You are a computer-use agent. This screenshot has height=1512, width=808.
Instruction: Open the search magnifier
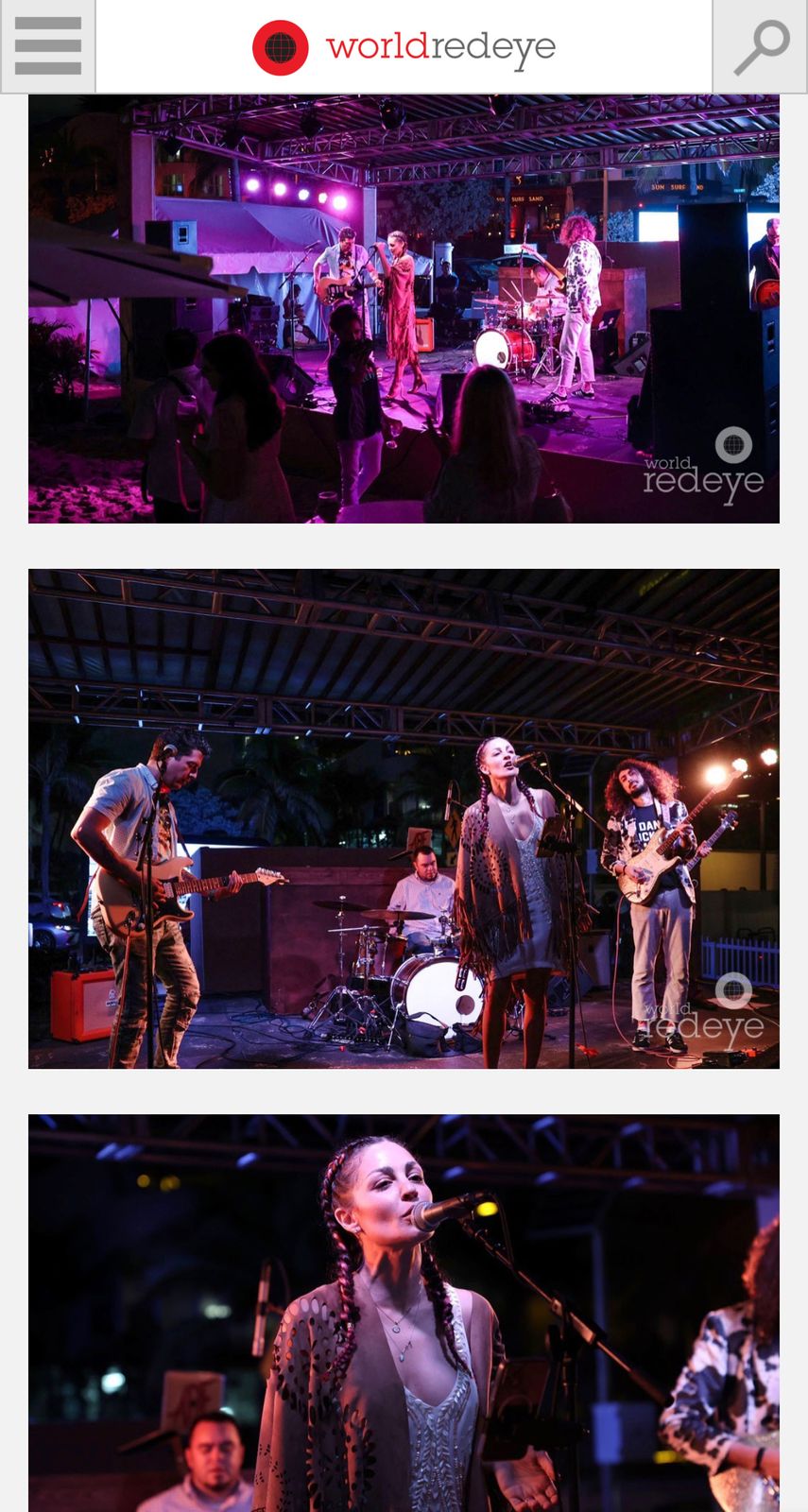coord(760,46)
